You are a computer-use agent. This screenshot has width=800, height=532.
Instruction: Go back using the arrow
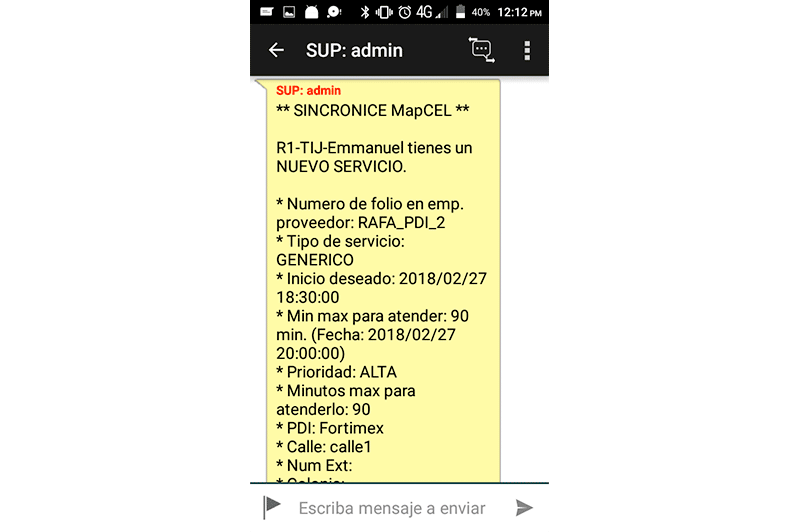pos(277,50)
